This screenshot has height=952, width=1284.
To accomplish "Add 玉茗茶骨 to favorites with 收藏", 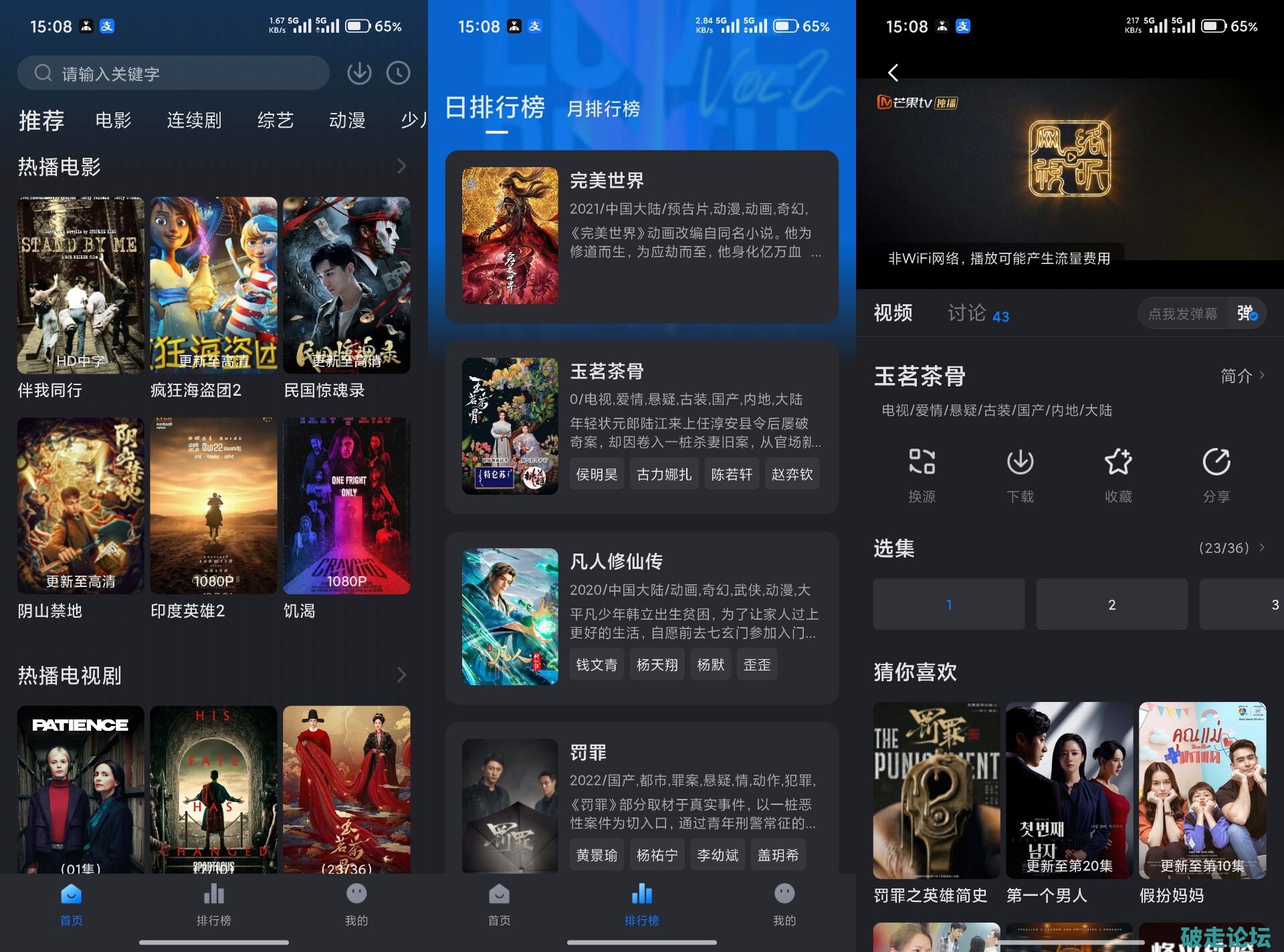I will [x=1118, y=475].
